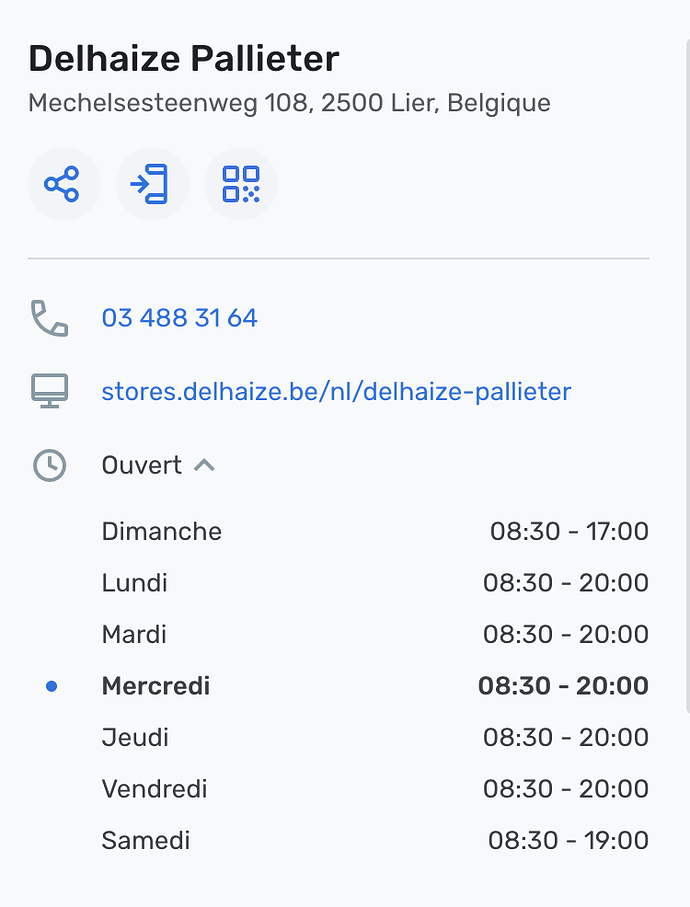Call 03 488 31 64
690x907 pixels.
click(x=180, y=318)
